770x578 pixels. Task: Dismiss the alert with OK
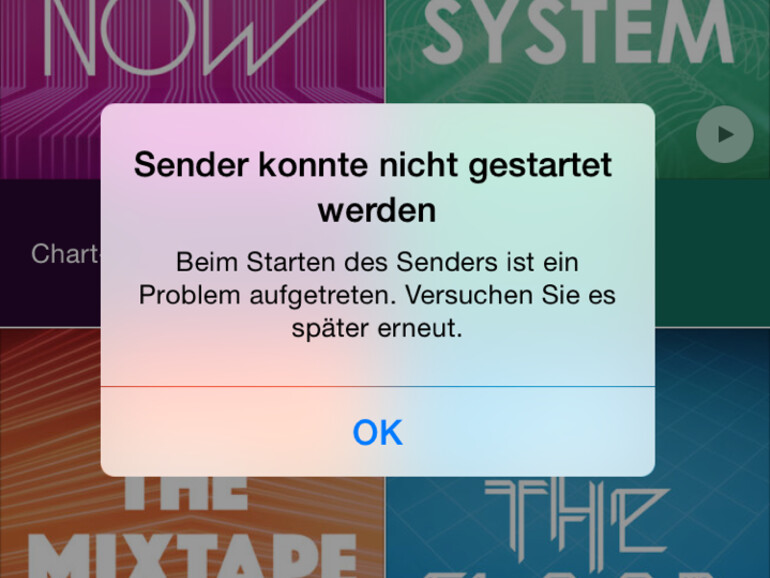pos(377,432)
